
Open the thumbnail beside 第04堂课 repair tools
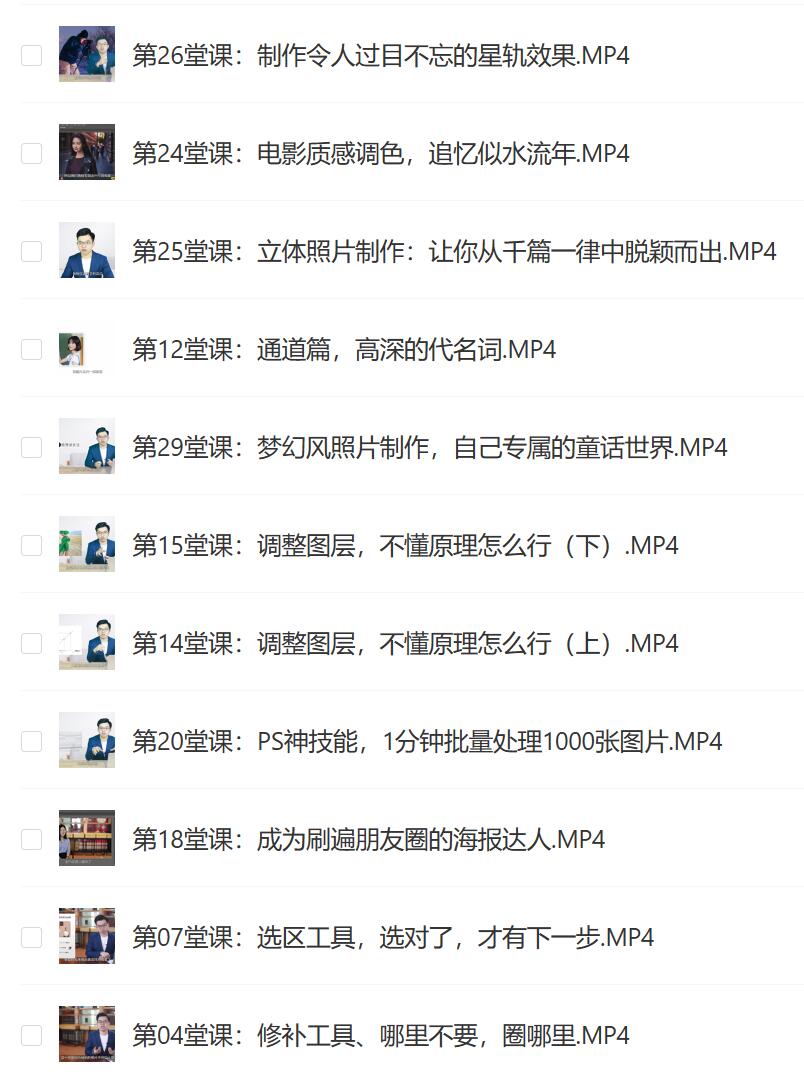point(88,1035)
